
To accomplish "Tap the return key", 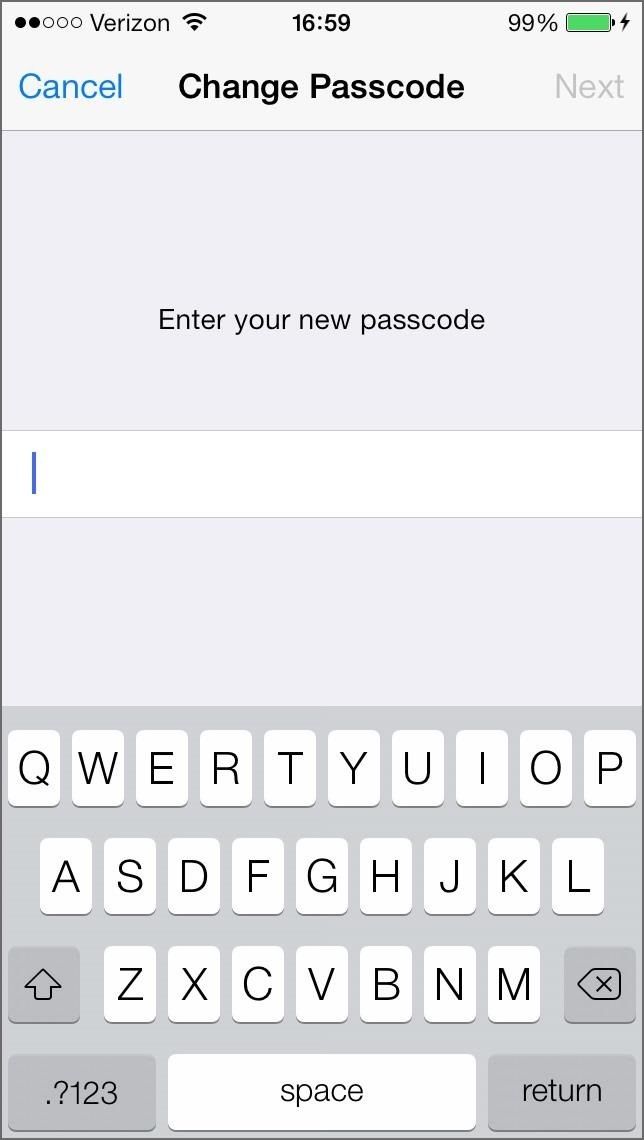I will tap(561, 1091).
